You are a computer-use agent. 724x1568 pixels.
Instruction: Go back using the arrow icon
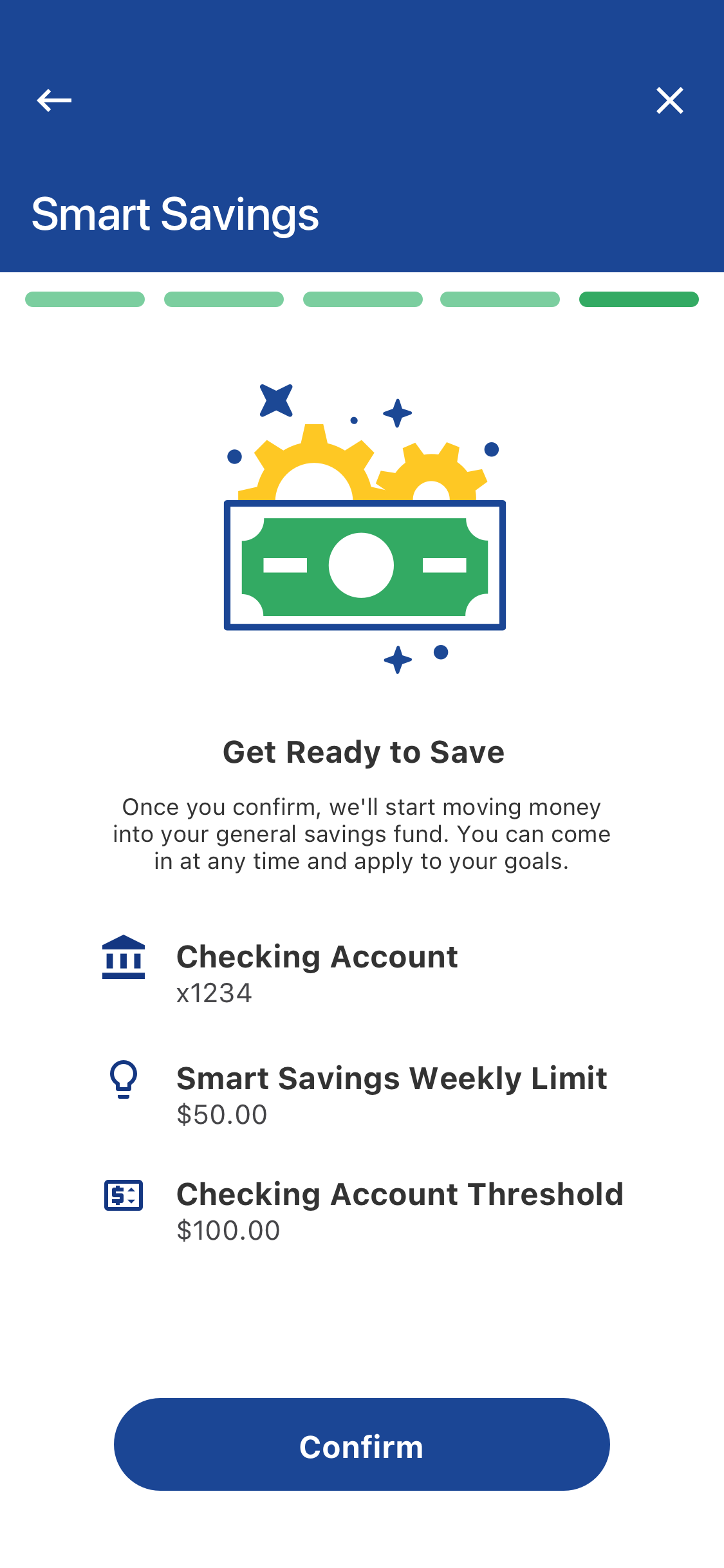pos(54,100)
